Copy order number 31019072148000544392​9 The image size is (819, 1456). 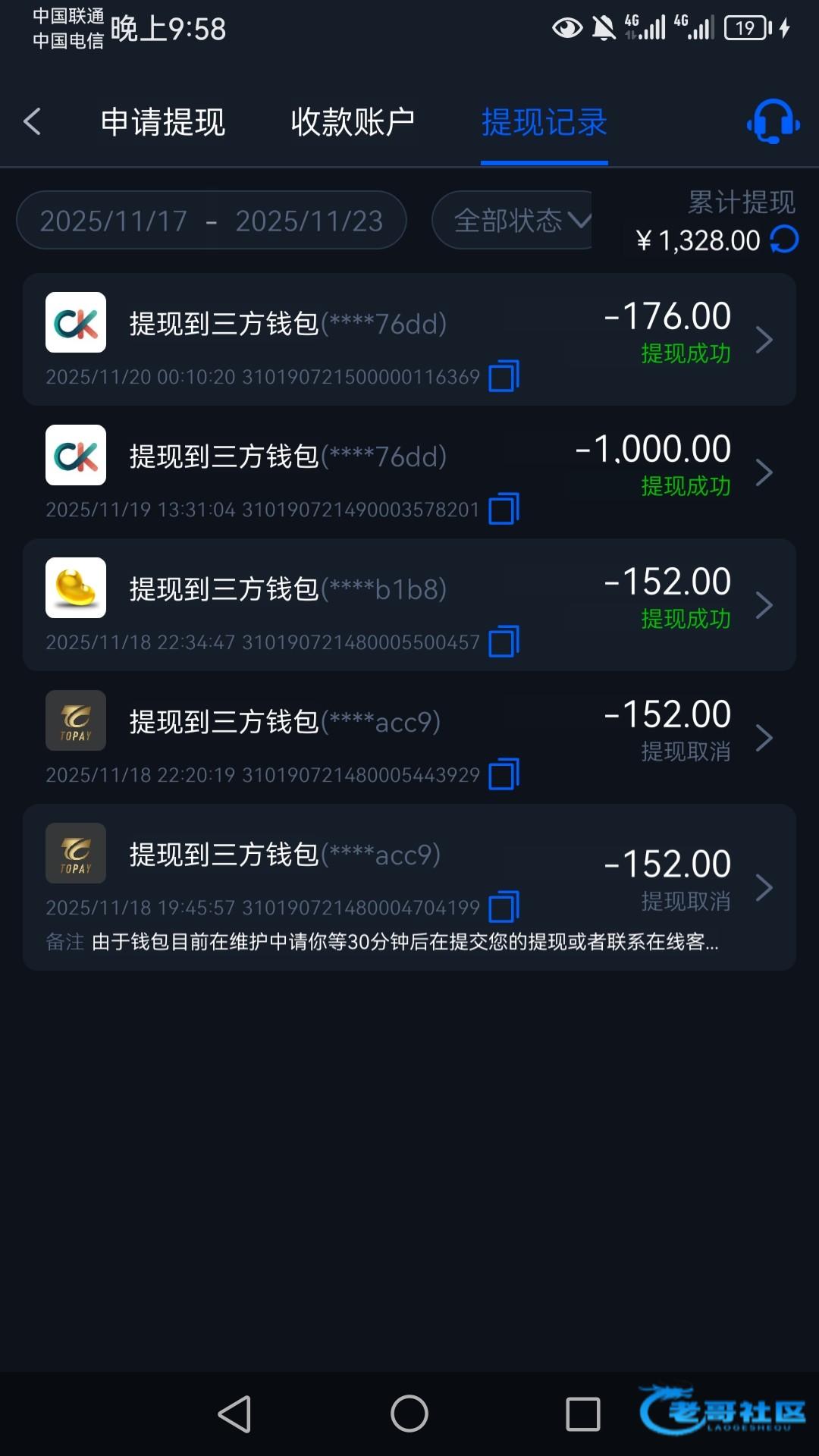tap(504, 774)
